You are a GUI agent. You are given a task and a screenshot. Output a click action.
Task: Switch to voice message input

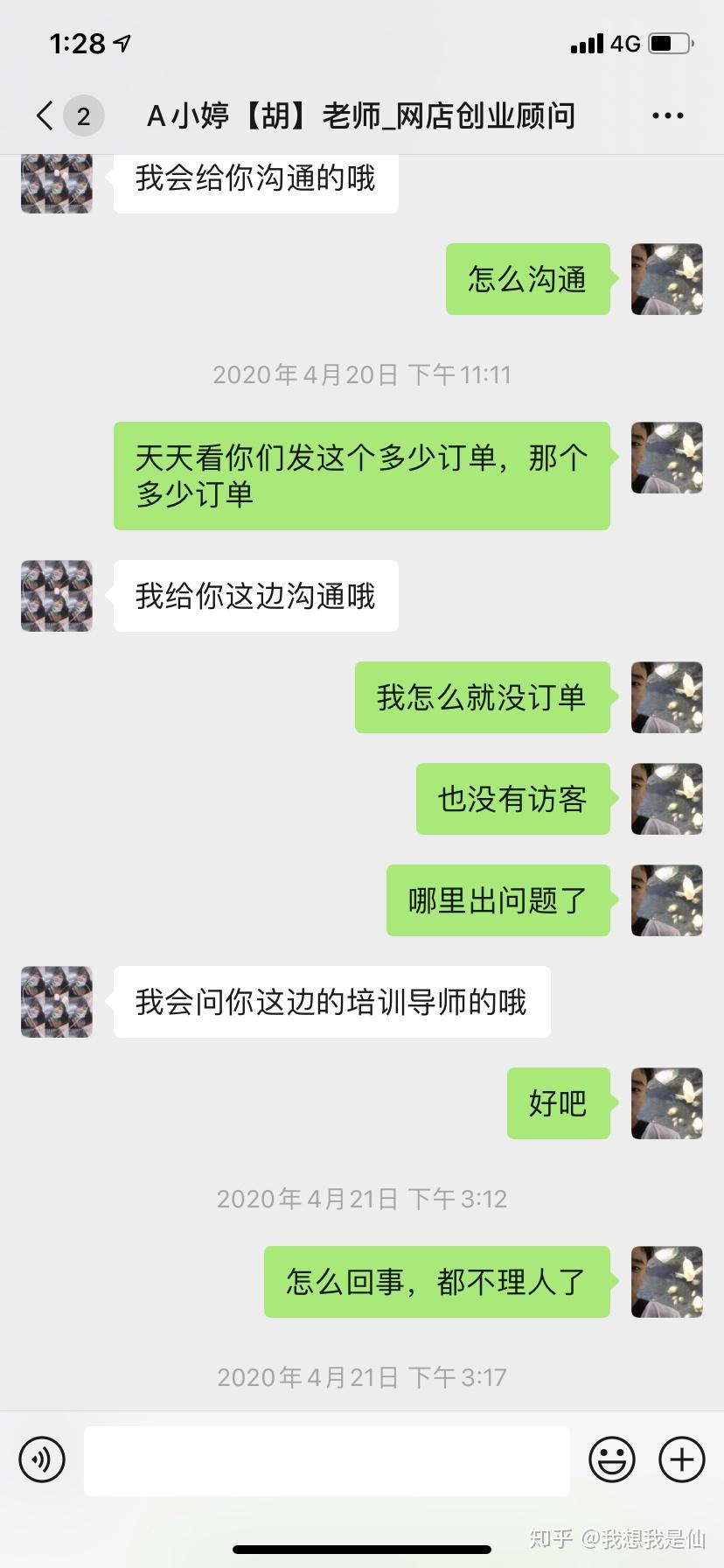[x=42, y=1459]
